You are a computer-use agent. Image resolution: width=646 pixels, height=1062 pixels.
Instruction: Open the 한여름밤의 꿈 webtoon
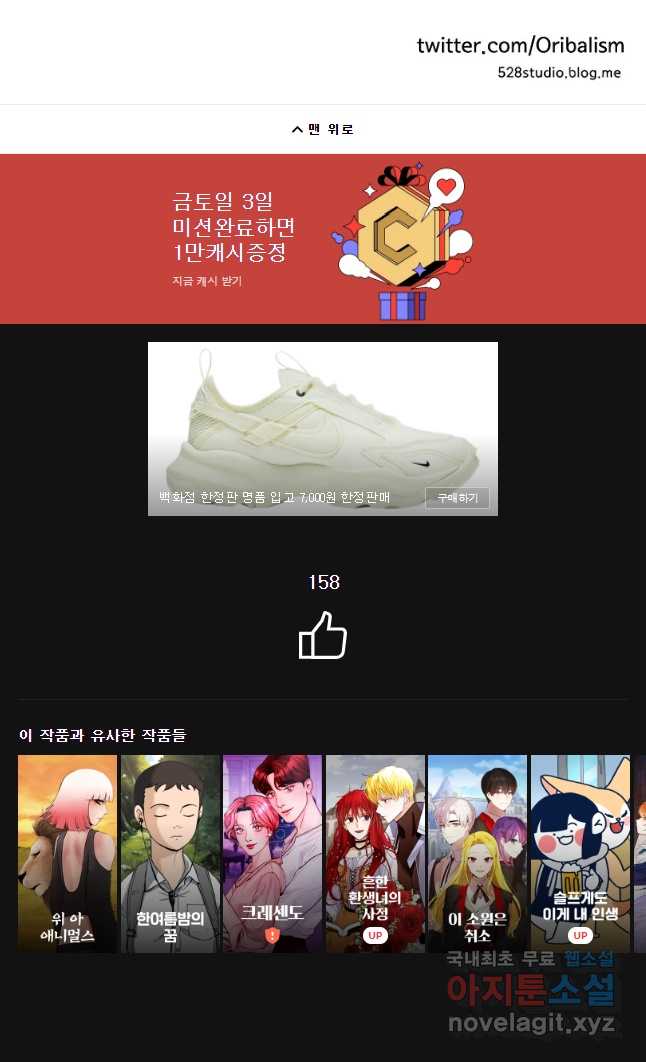(x=170, y=853)
